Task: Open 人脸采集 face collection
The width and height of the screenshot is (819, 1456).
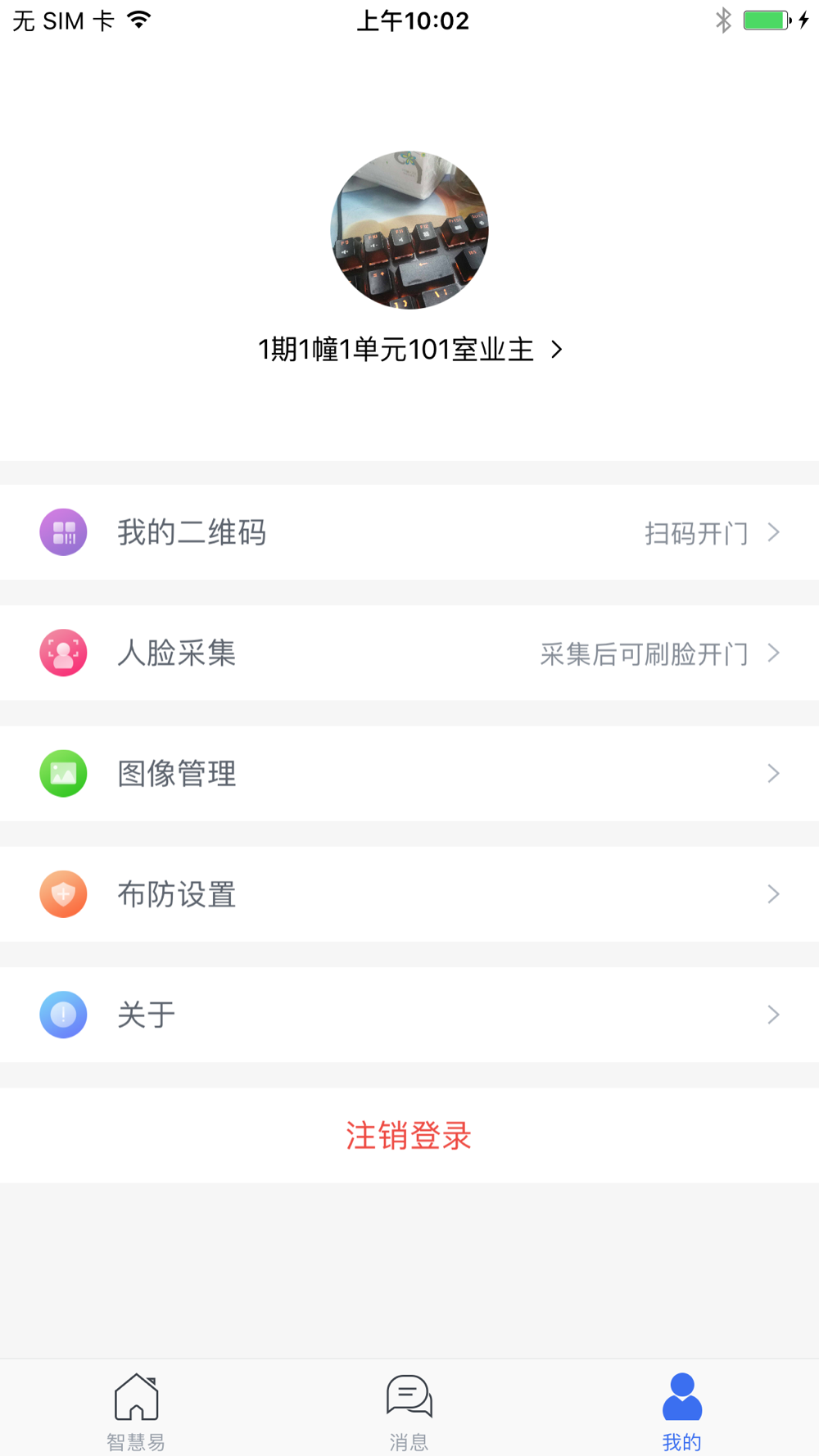Action: pos(409,653)
